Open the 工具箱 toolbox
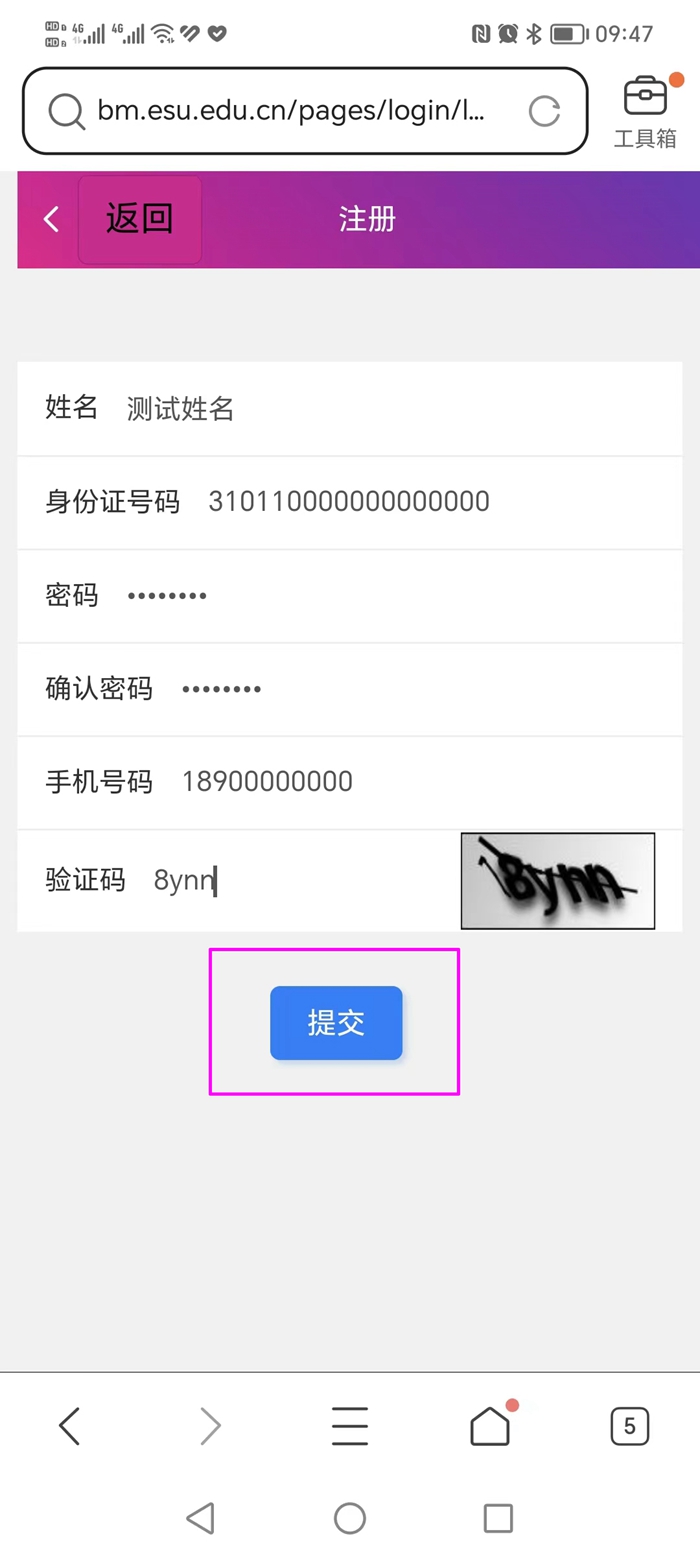 click(x=645, y=110)
